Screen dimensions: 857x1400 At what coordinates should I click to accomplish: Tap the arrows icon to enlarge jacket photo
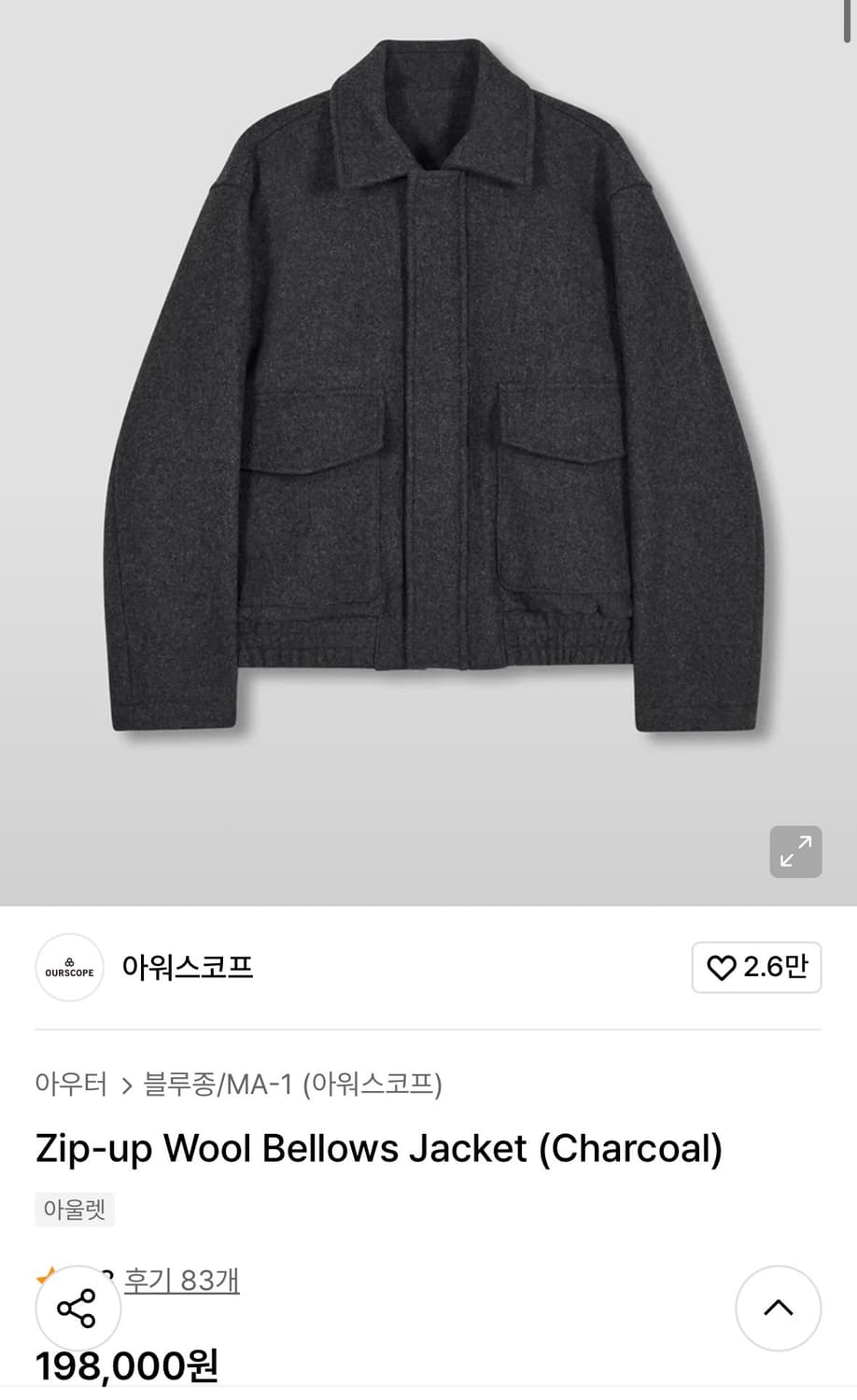[x=795, y=852]
